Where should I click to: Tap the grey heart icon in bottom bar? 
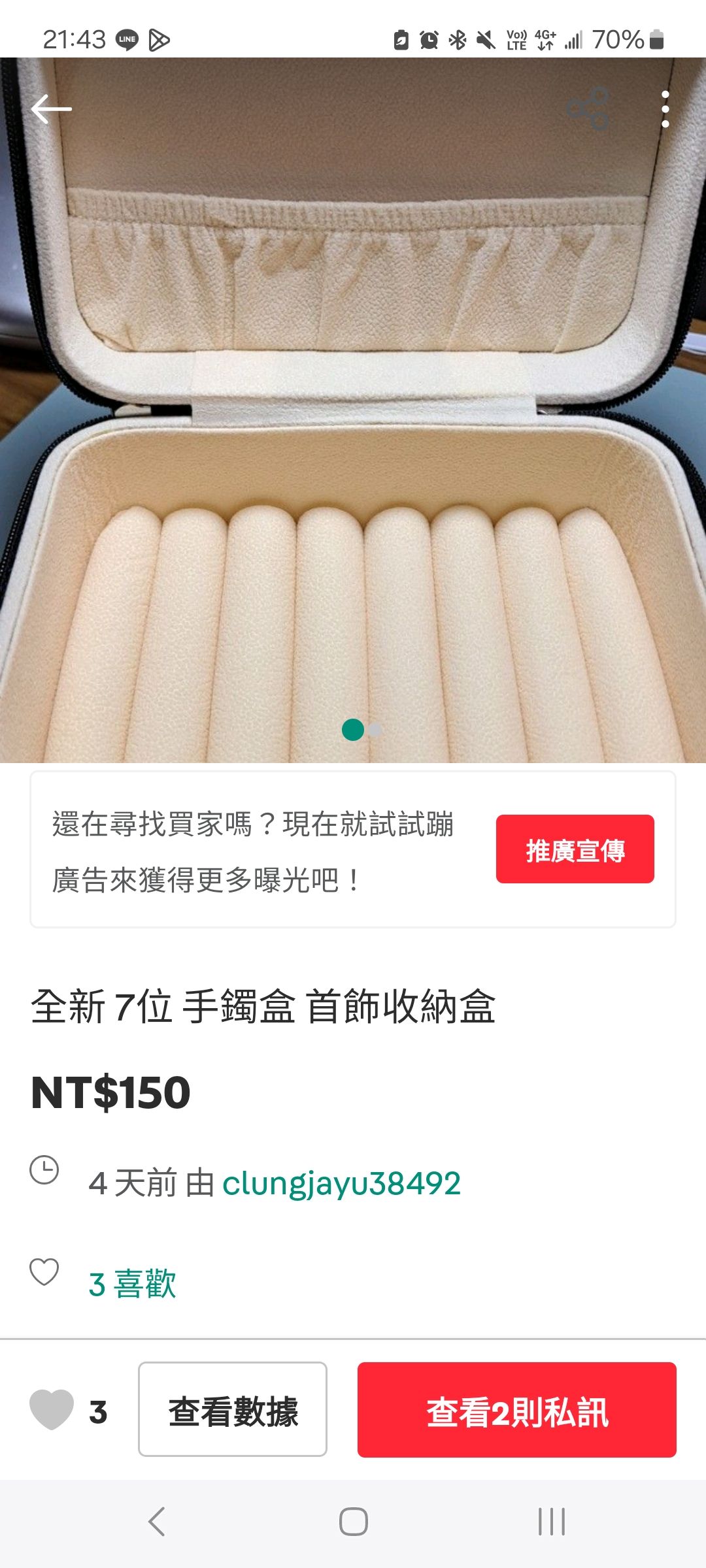[52, 1409]
